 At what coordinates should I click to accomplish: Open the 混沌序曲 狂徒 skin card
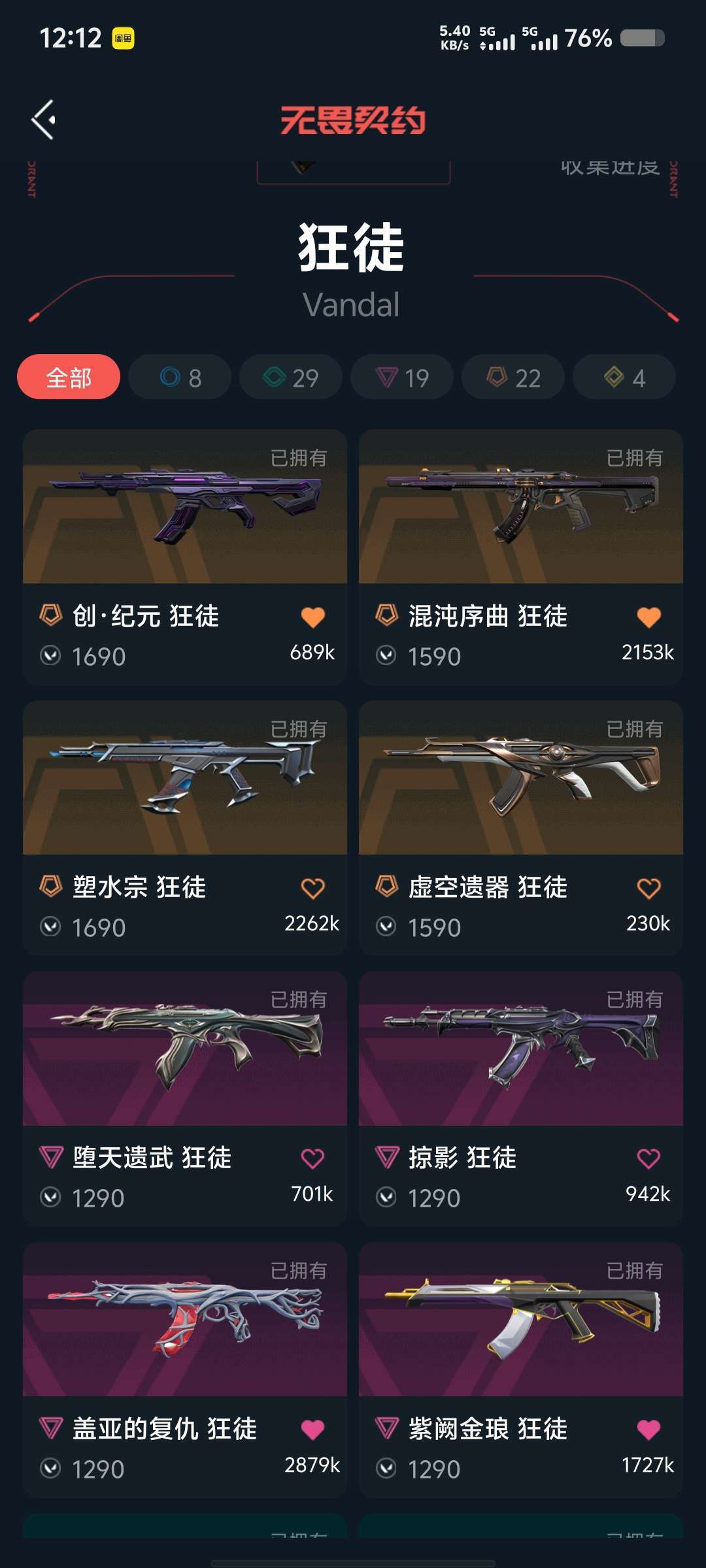521,557
